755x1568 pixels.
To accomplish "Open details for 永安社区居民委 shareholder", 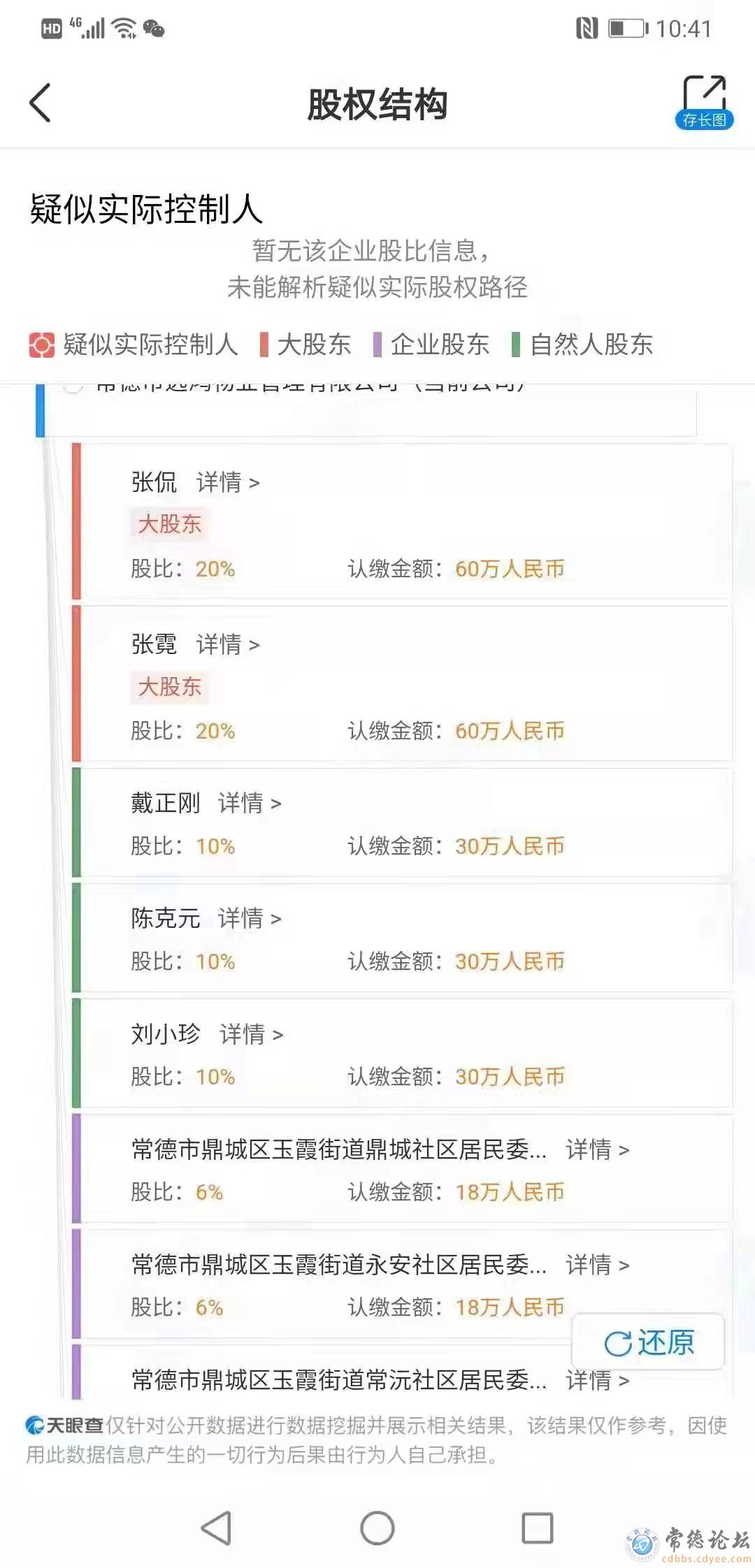I will pyautogui.click(x=598, y=1264).
